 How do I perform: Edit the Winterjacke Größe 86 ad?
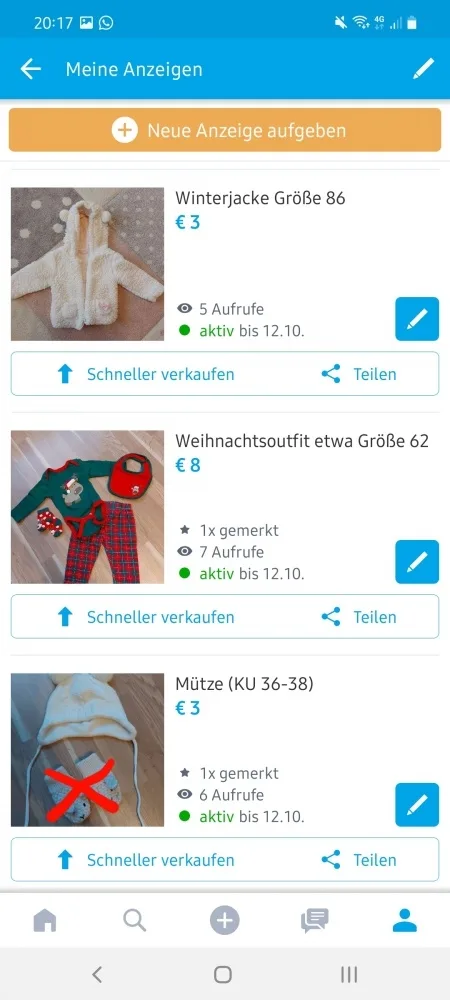417,319
